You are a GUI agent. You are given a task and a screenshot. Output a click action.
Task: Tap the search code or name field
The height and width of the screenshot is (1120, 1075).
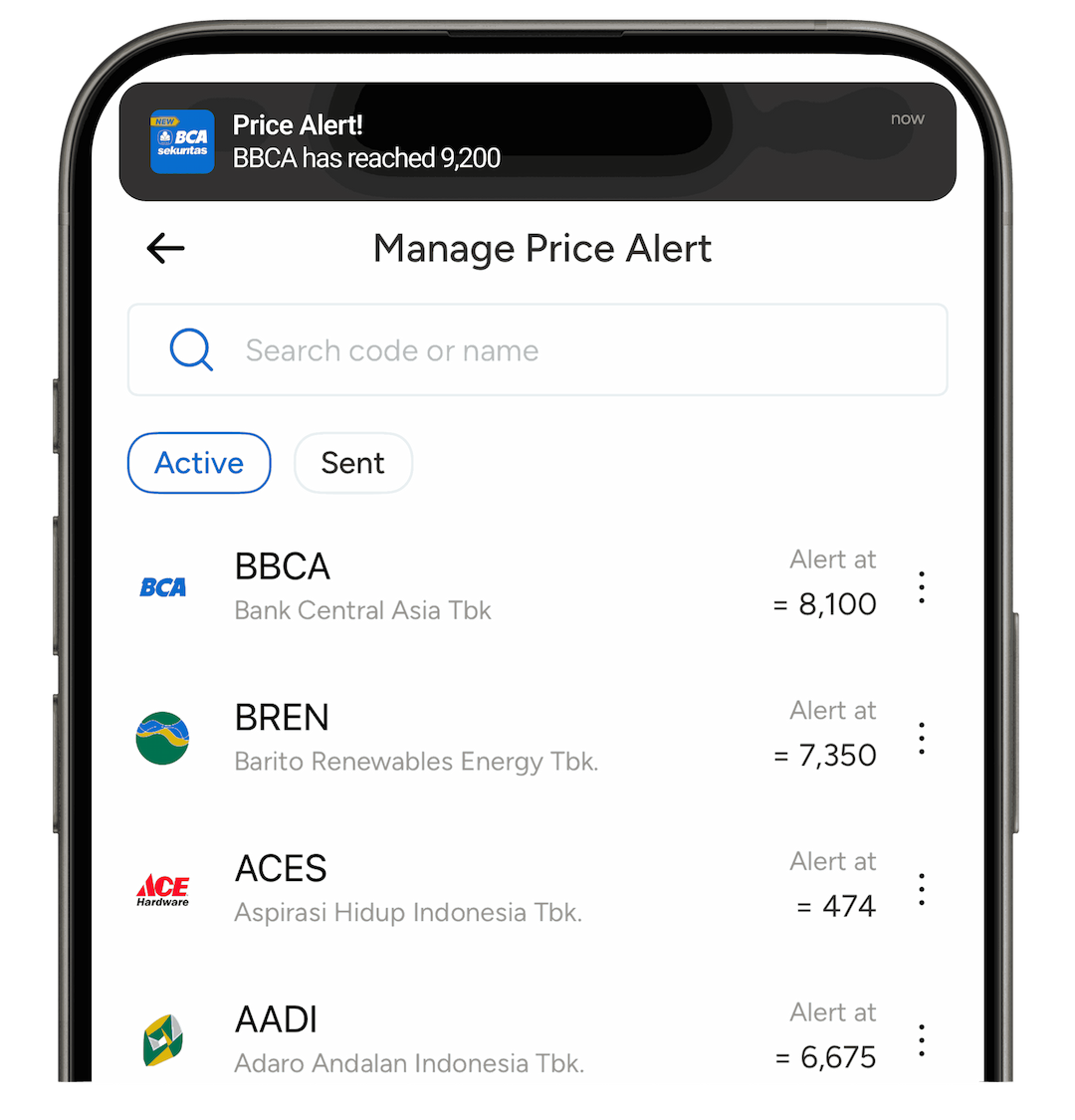coord(537,350)
